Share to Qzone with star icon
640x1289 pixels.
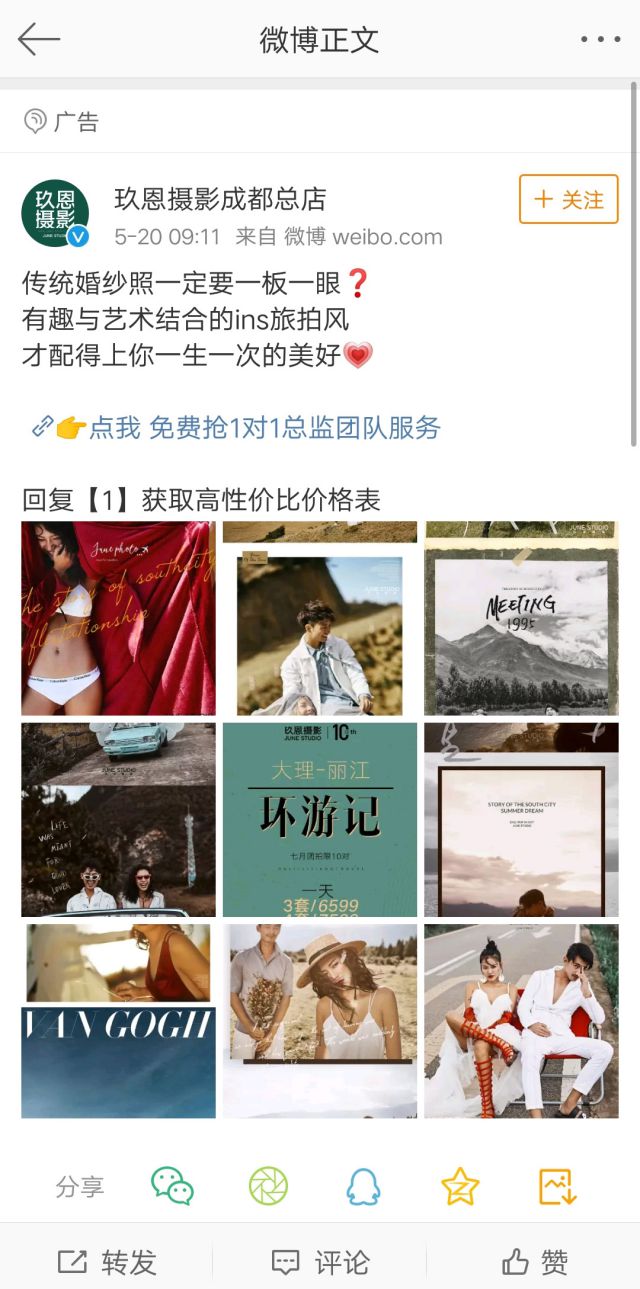point(460,1186)
